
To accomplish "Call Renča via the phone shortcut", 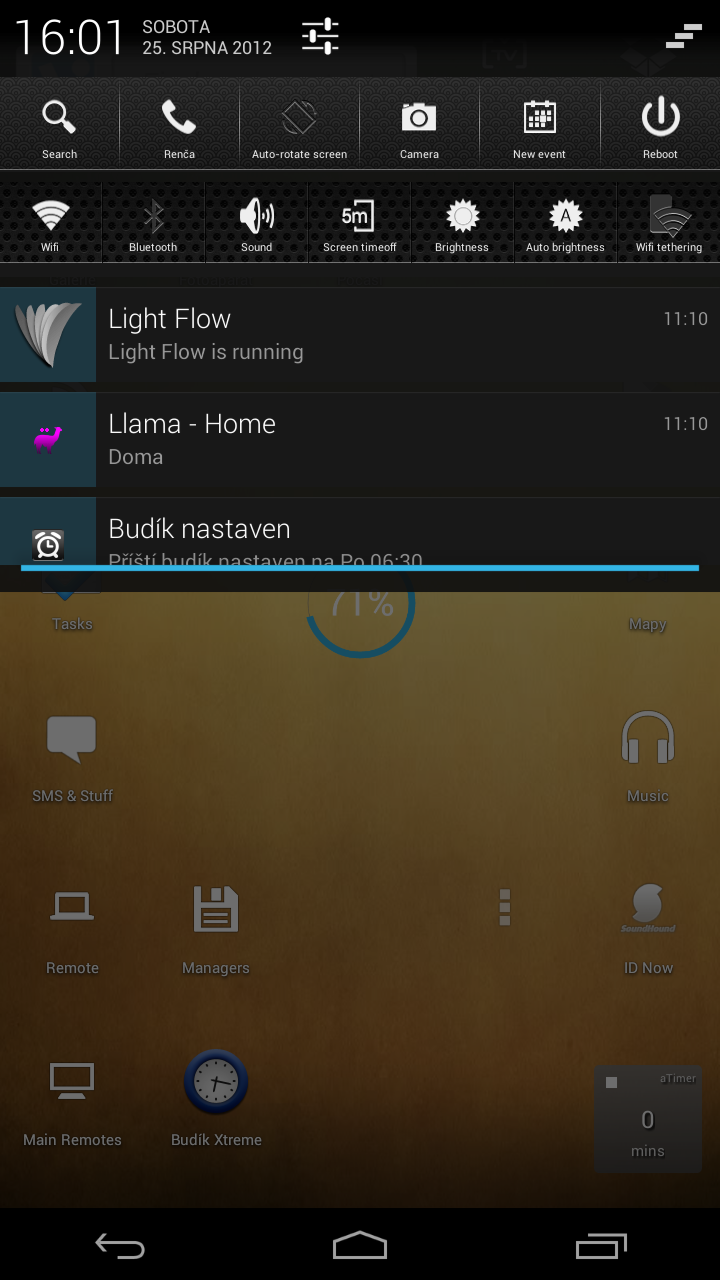I will pos(179,127).
